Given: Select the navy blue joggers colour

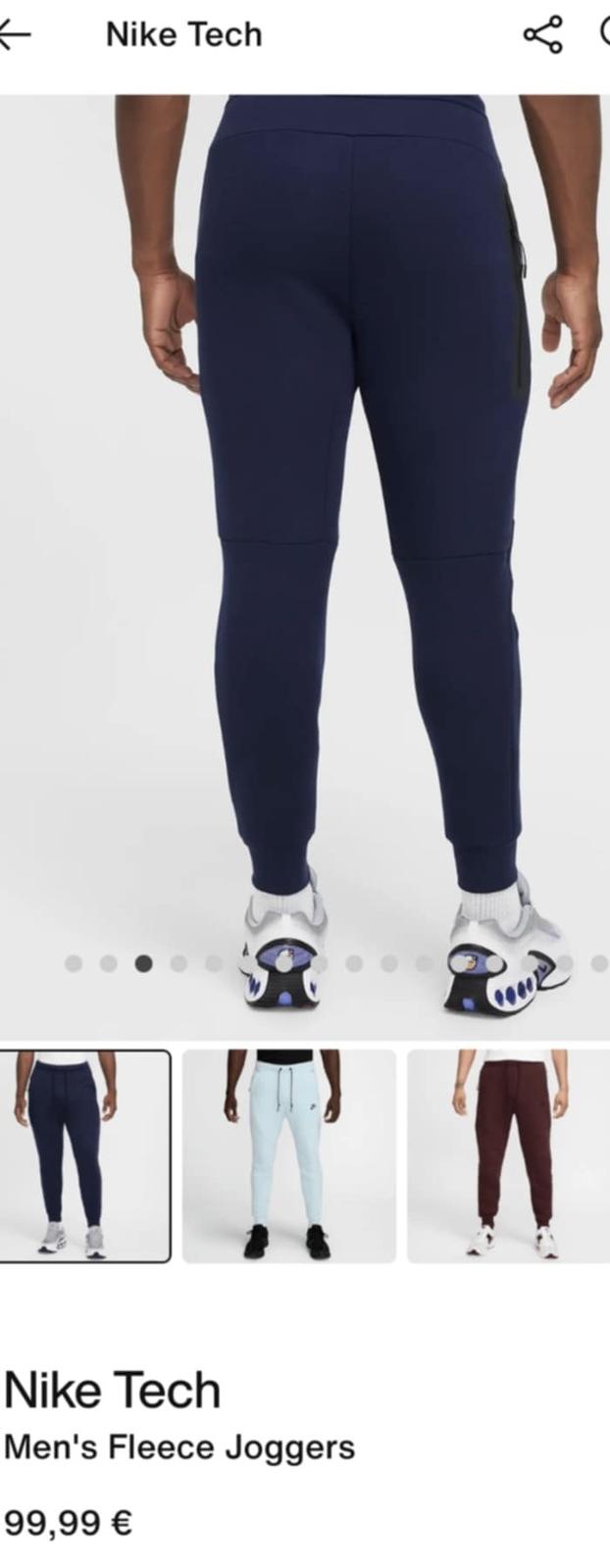Looking at the screenshot, I should pos(84,1156).
